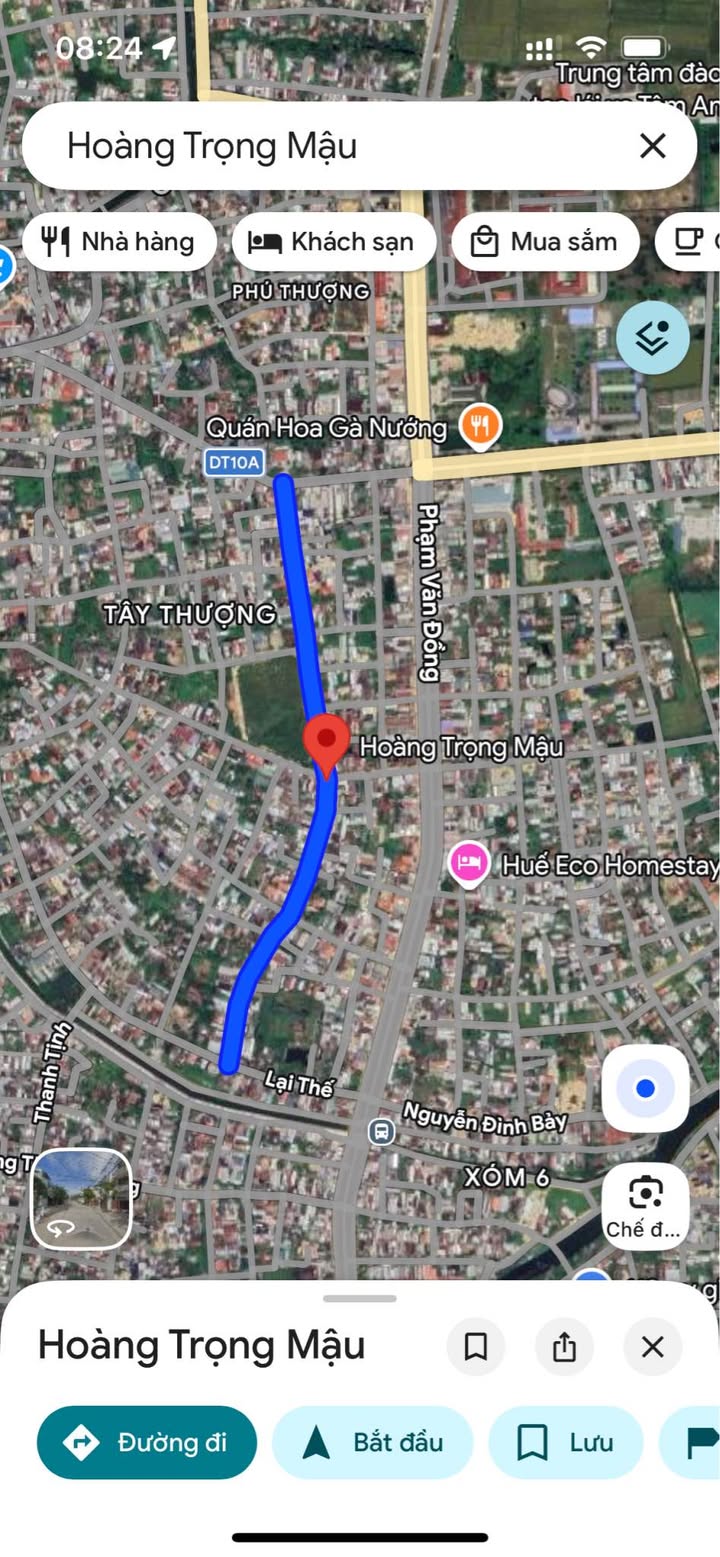Start navigation with Bắt đầu

372,1442
